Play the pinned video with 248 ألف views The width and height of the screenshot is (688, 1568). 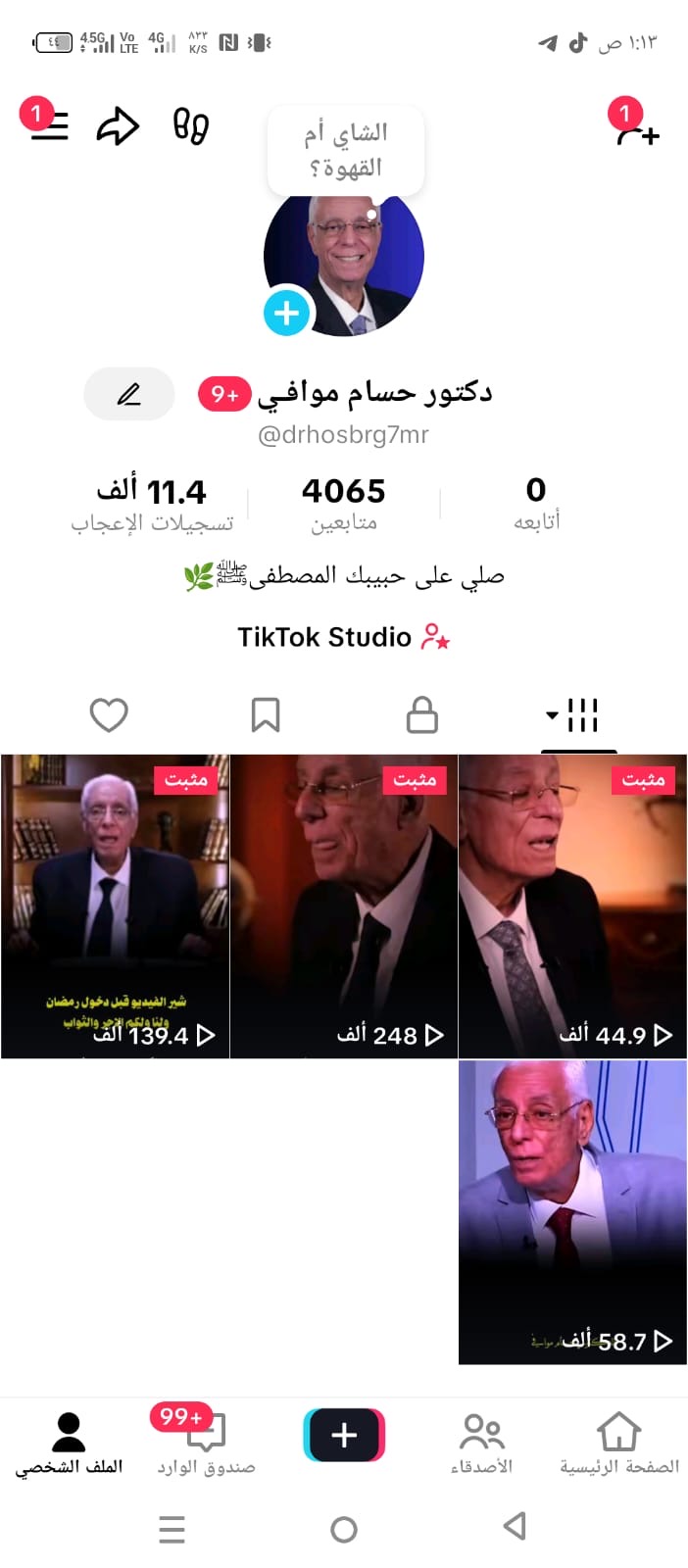[344, 906]
